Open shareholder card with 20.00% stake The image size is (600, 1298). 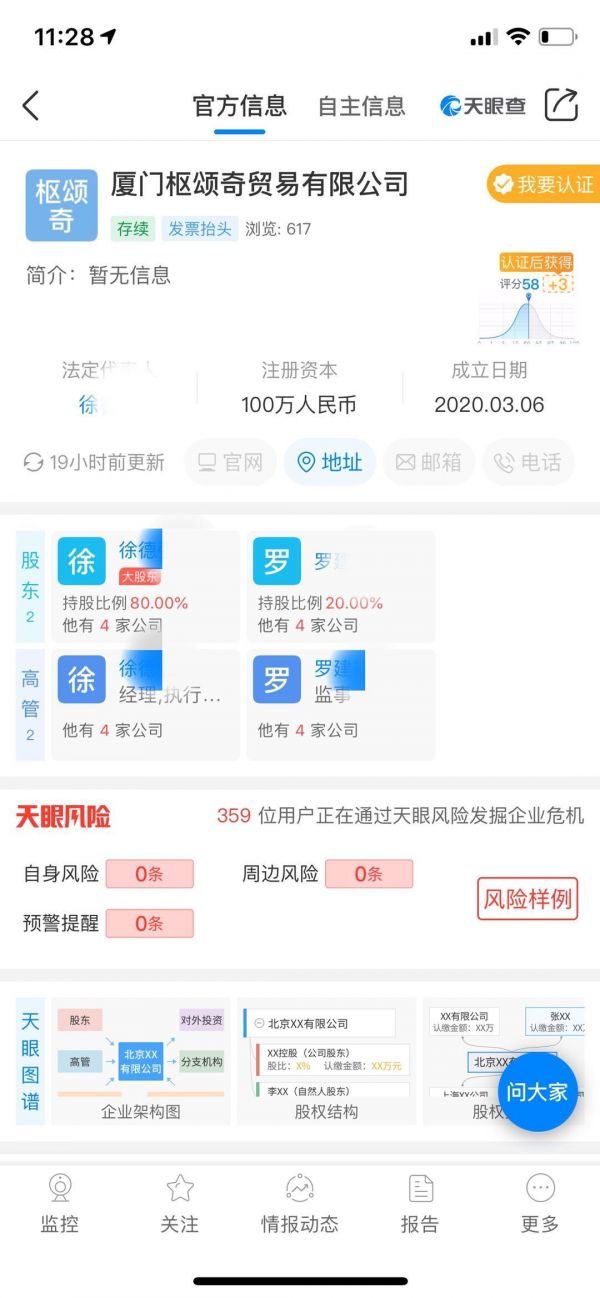pyautogui.click(x=340, y=586)
